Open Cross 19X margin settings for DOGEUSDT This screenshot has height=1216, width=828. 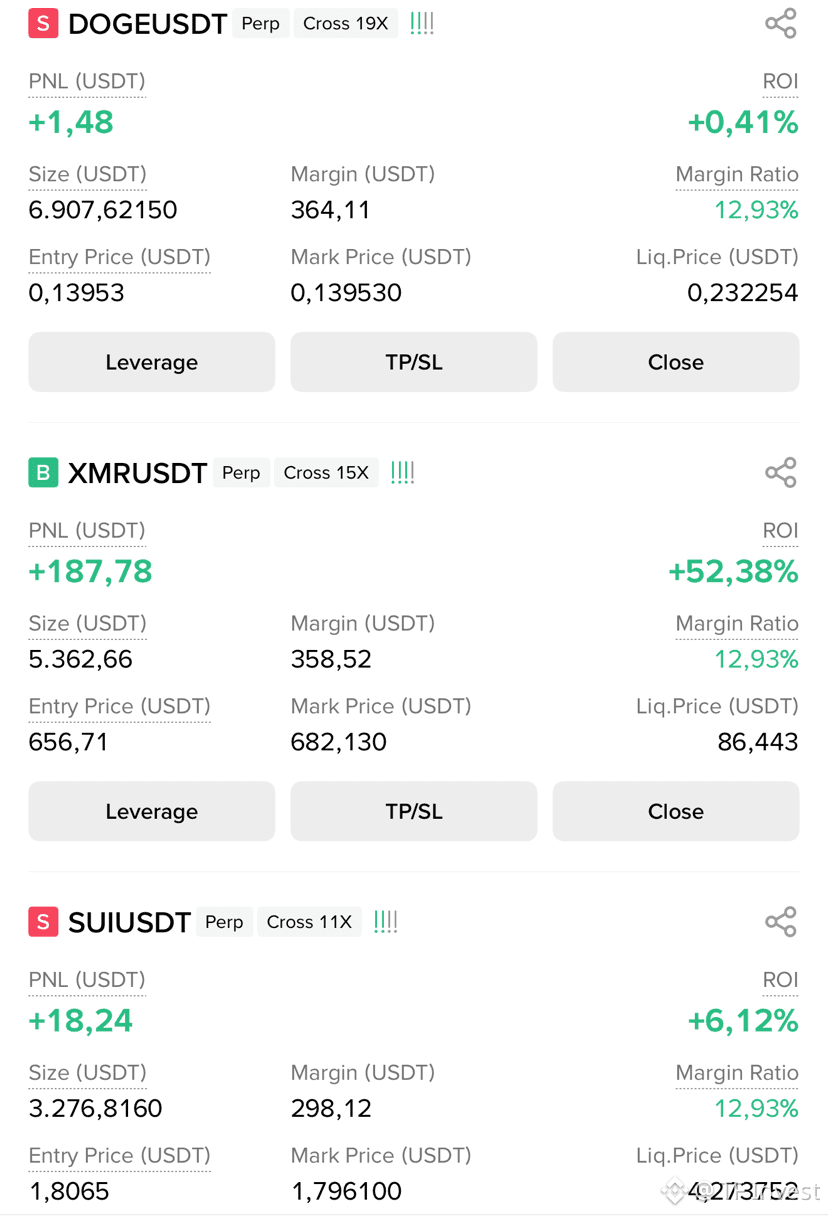coord(345,23)
